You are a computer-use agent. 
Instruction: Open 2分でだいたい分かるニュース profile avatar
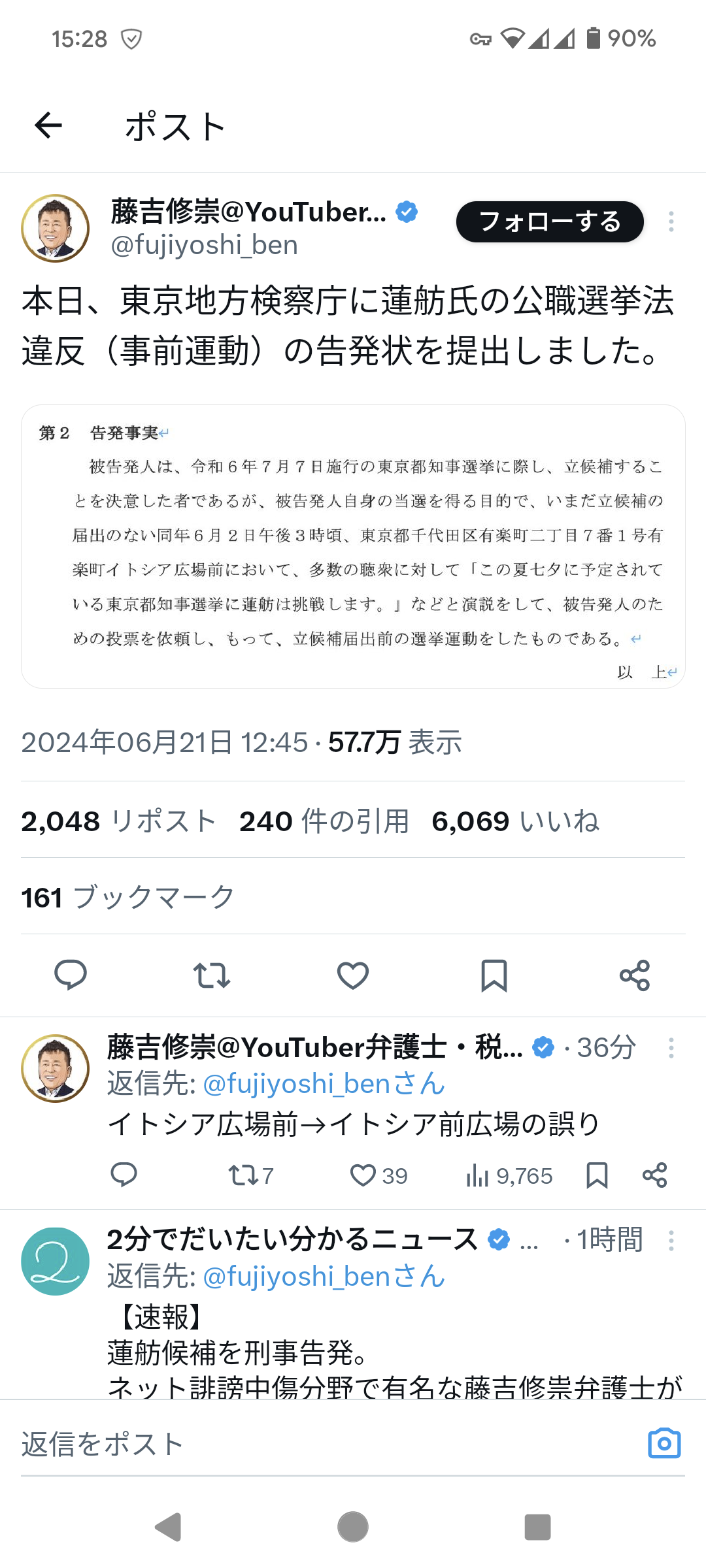coord(56,1261)
